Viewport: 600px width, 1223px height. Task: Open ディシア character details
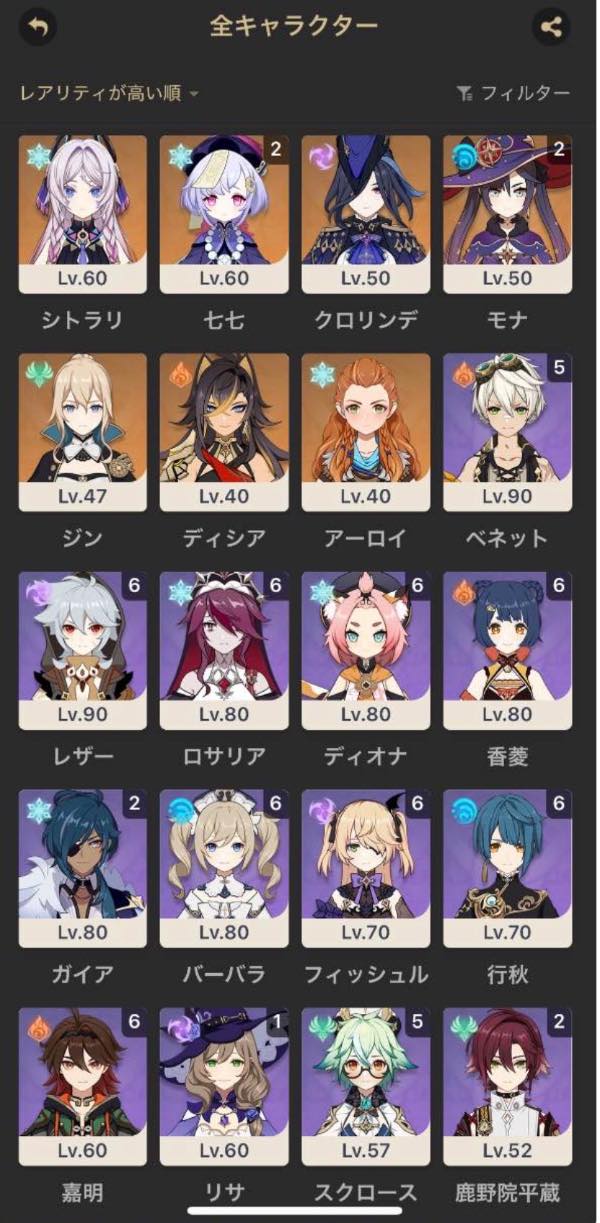(224, 432)
